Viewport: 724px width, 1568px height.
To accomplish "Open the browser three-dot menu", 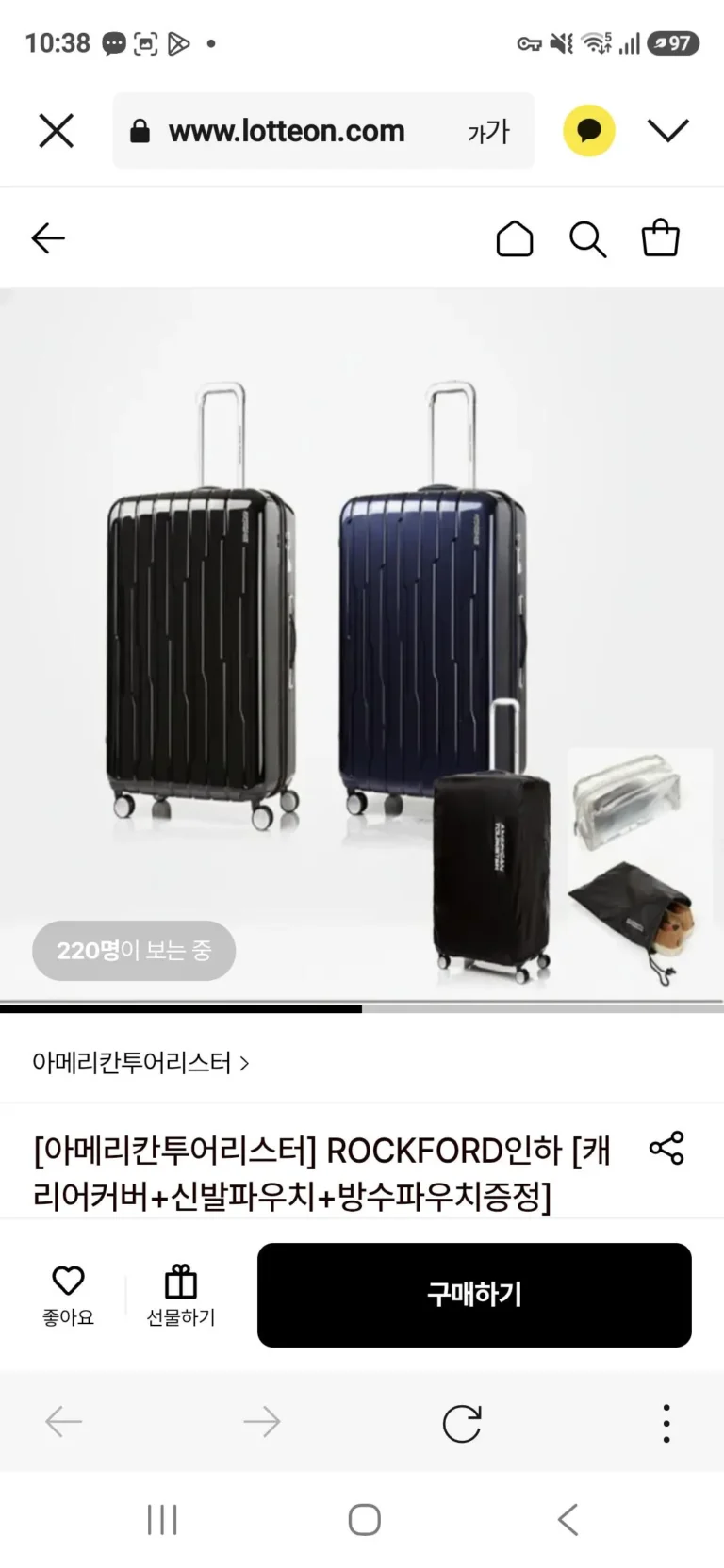I will click(x=666, y=1422).
